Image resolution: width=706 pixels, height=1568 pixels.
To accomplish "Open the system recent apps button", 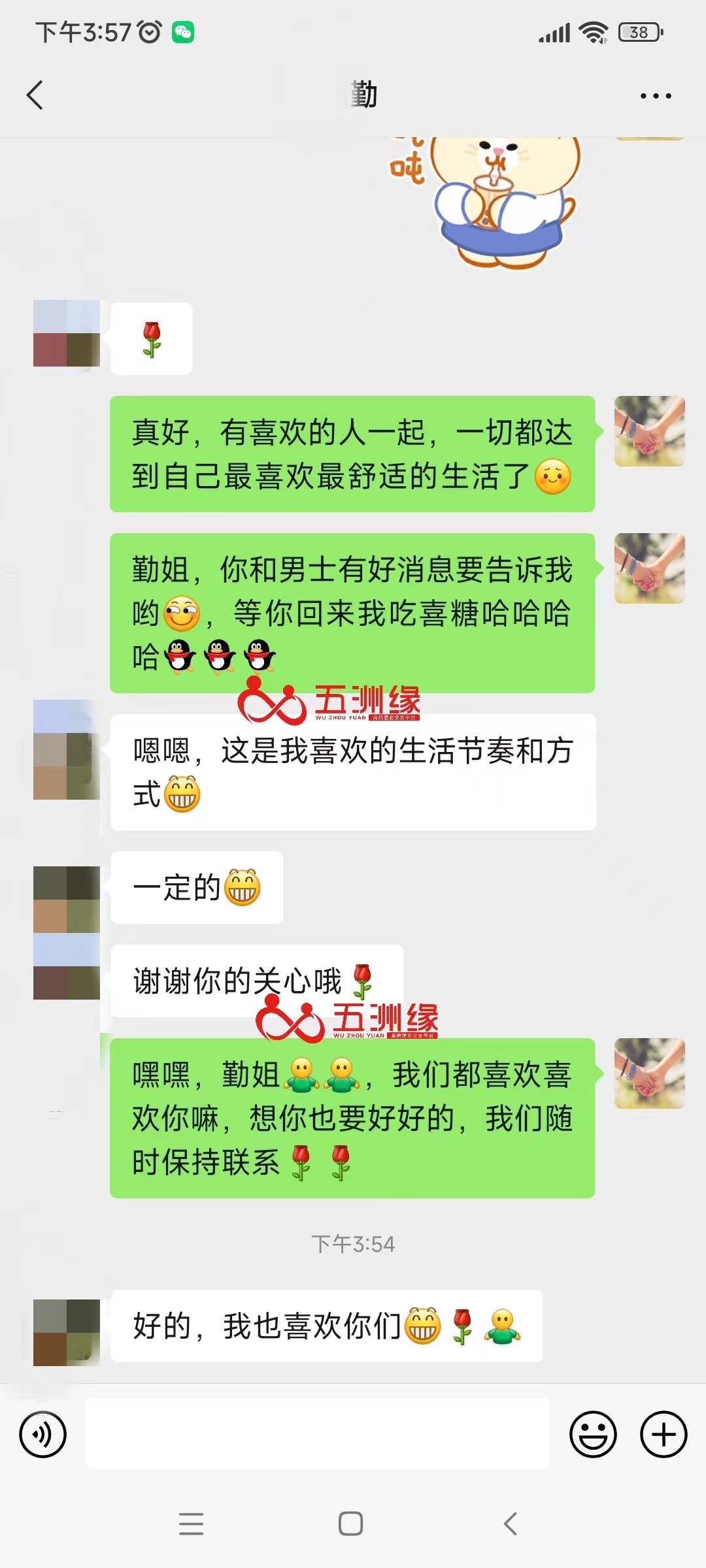I will pos(192,1524).
